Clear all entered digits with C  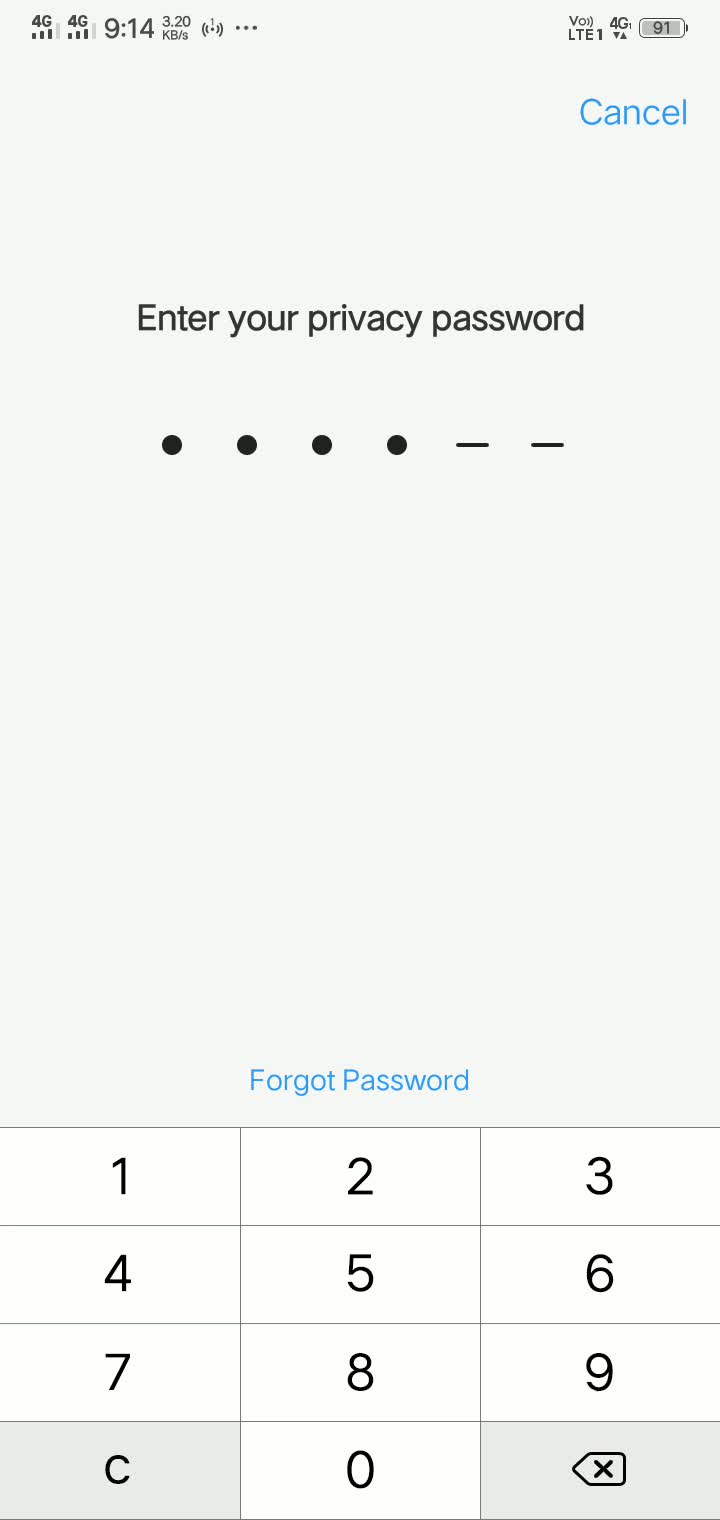coord(120,1470)
